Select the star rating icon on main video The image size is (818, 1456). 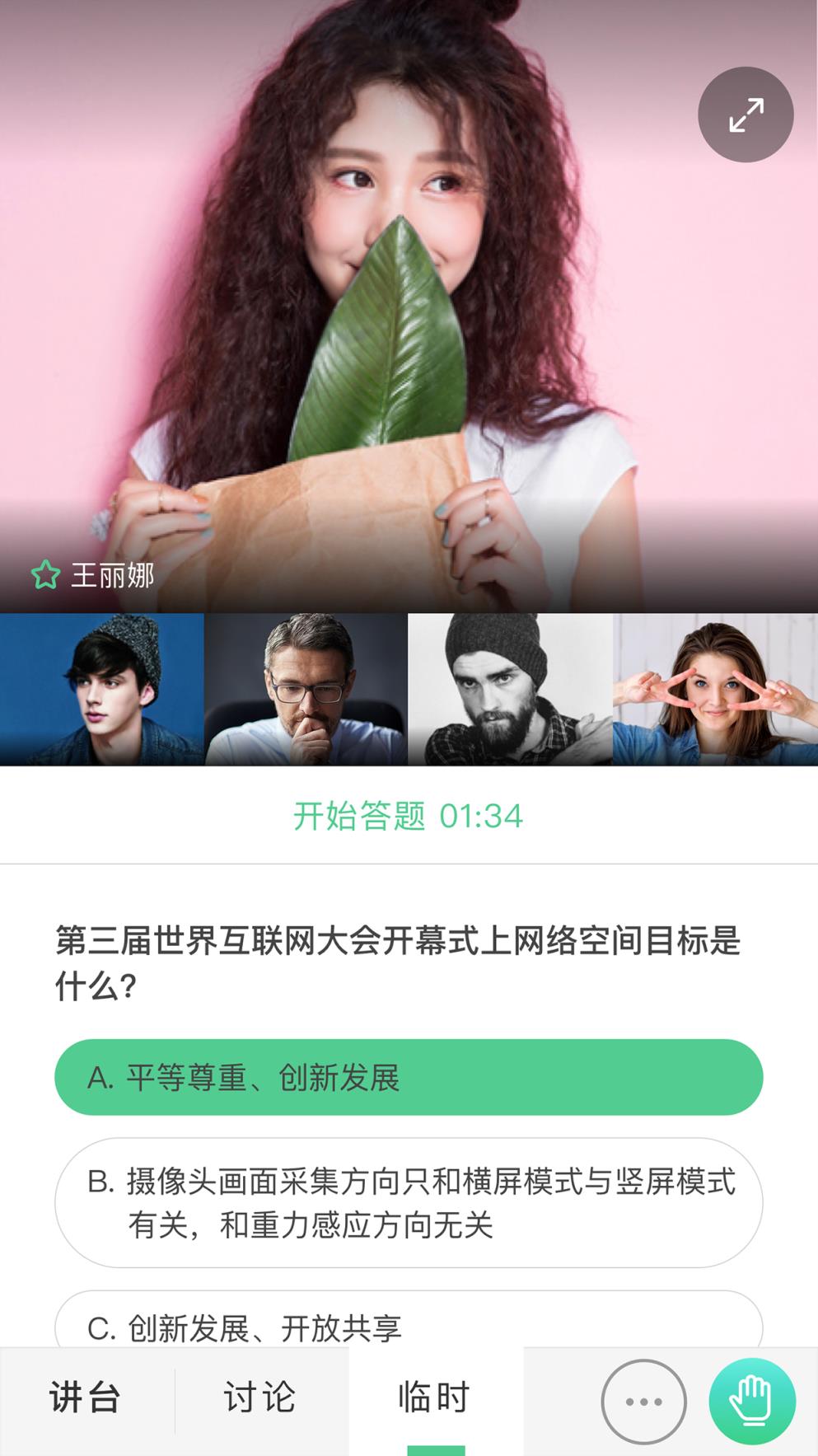tap(45, 575)
